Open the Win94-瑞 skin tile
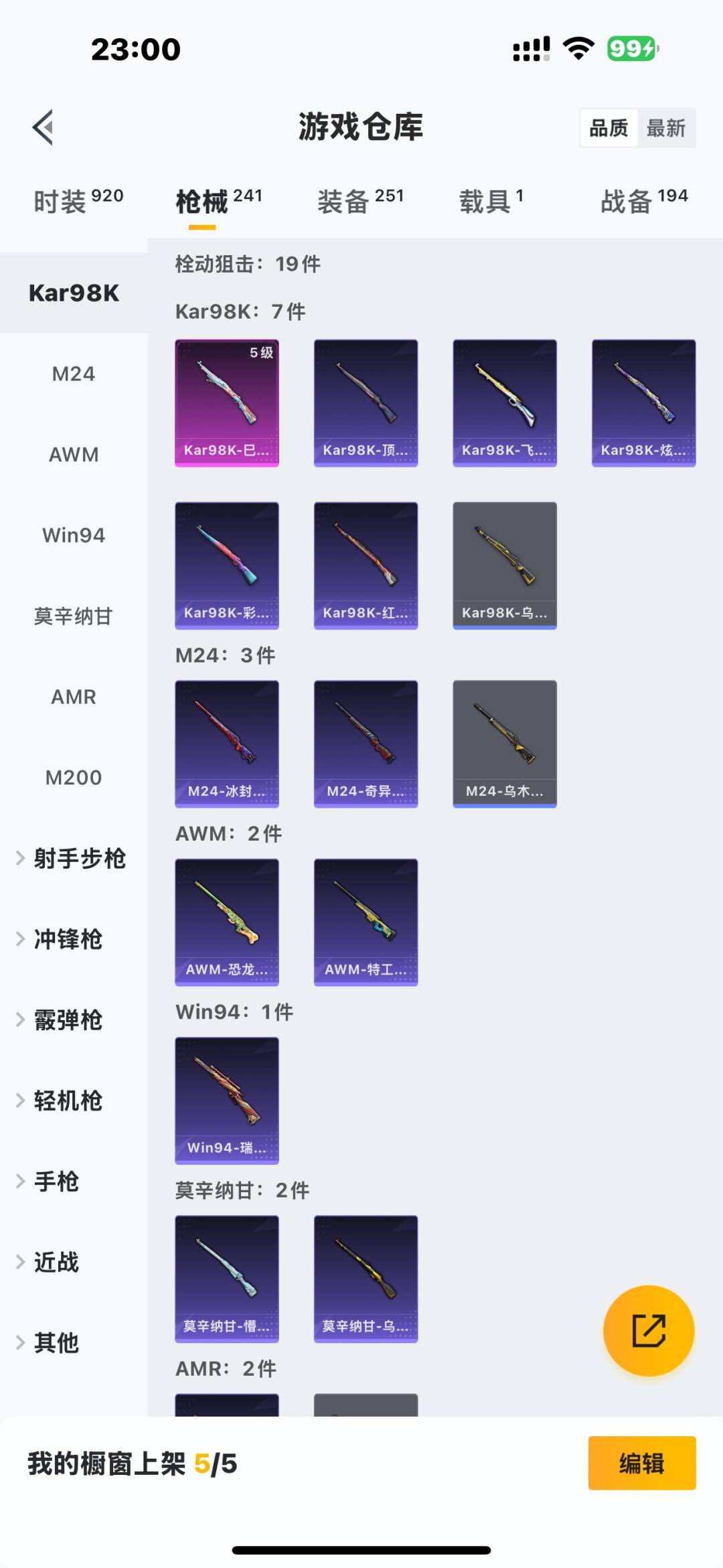This screenshot has height=1568, width=723. [x=227, y=1100]
